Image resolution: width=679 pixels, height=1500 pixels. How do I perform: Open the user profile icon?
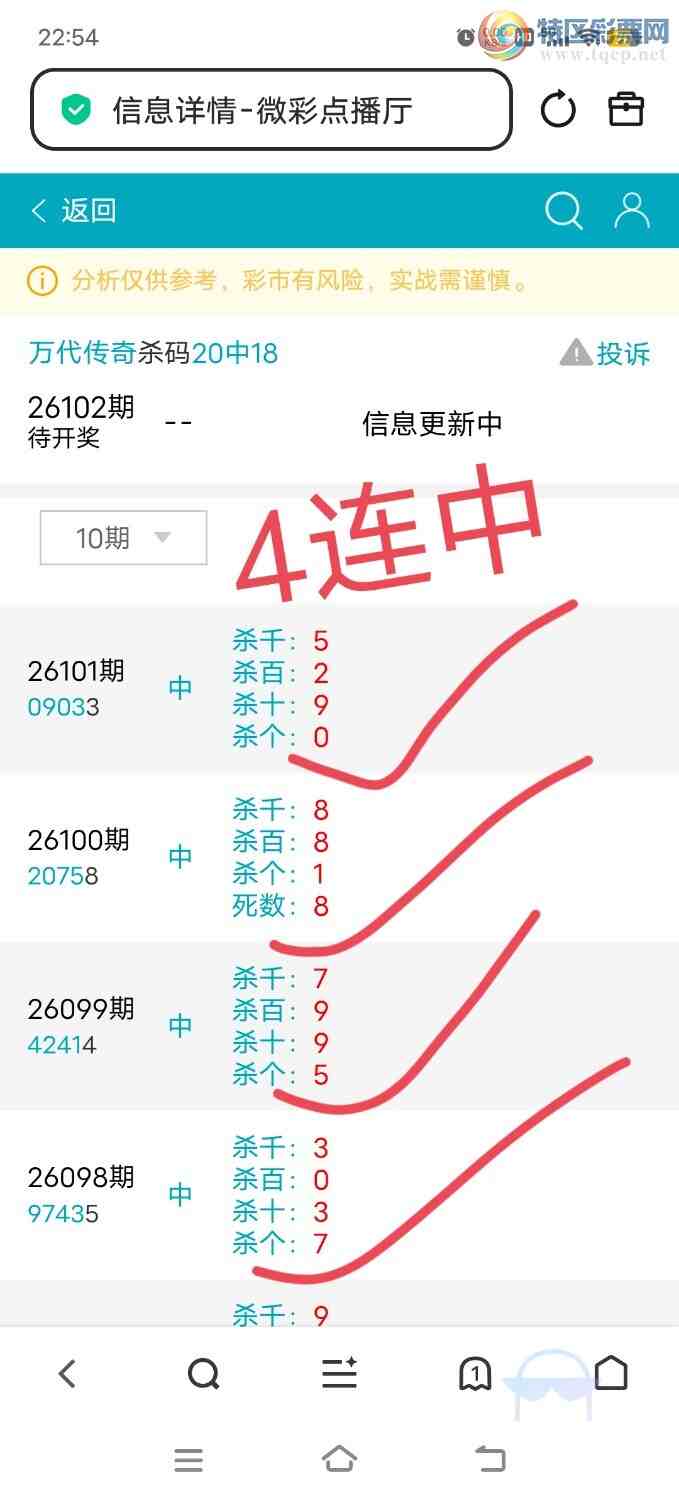[632, 211]
